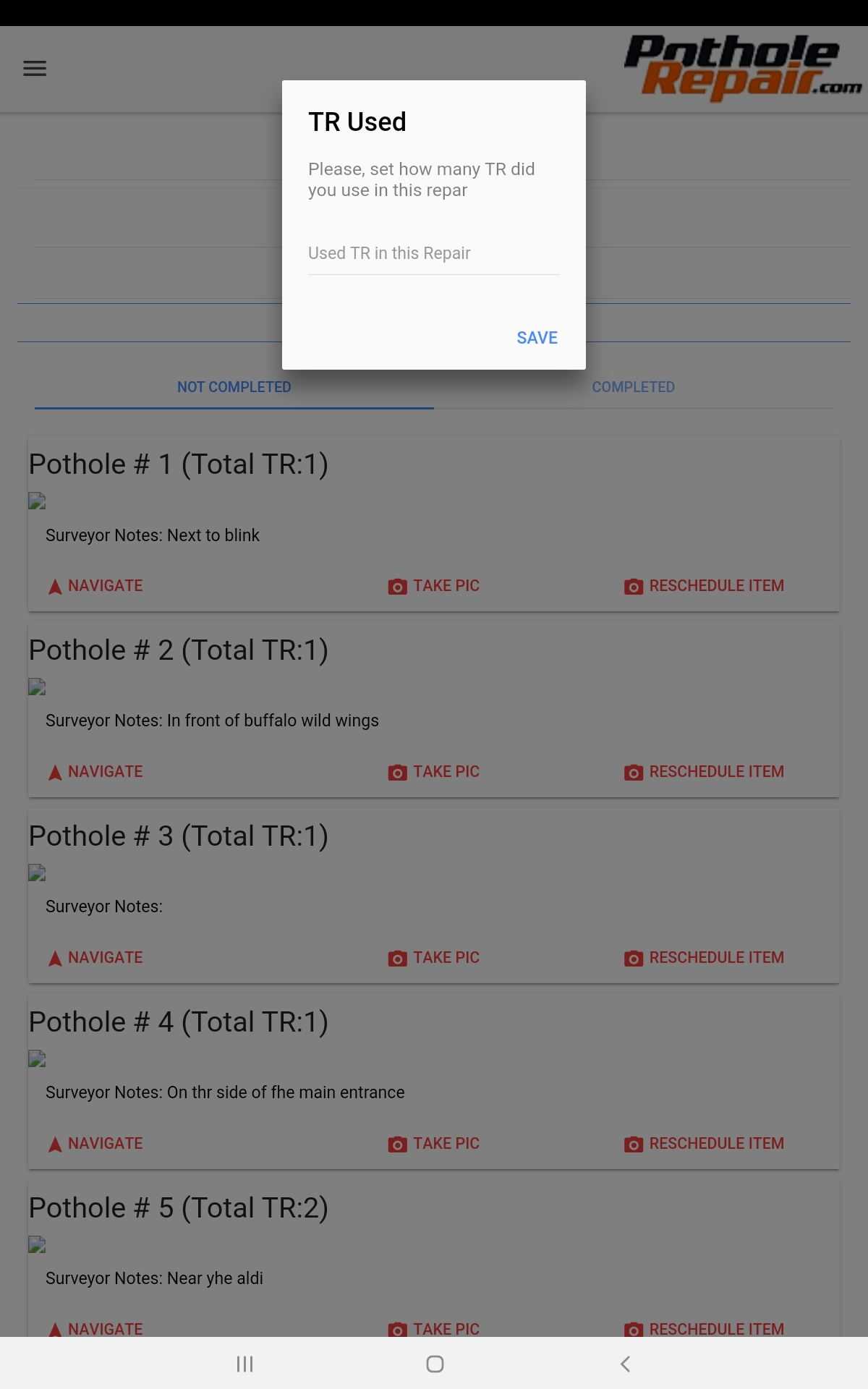
Task: Take a pic for Pothole # 1
Action: pyautogui.click(x=434, y=586)
